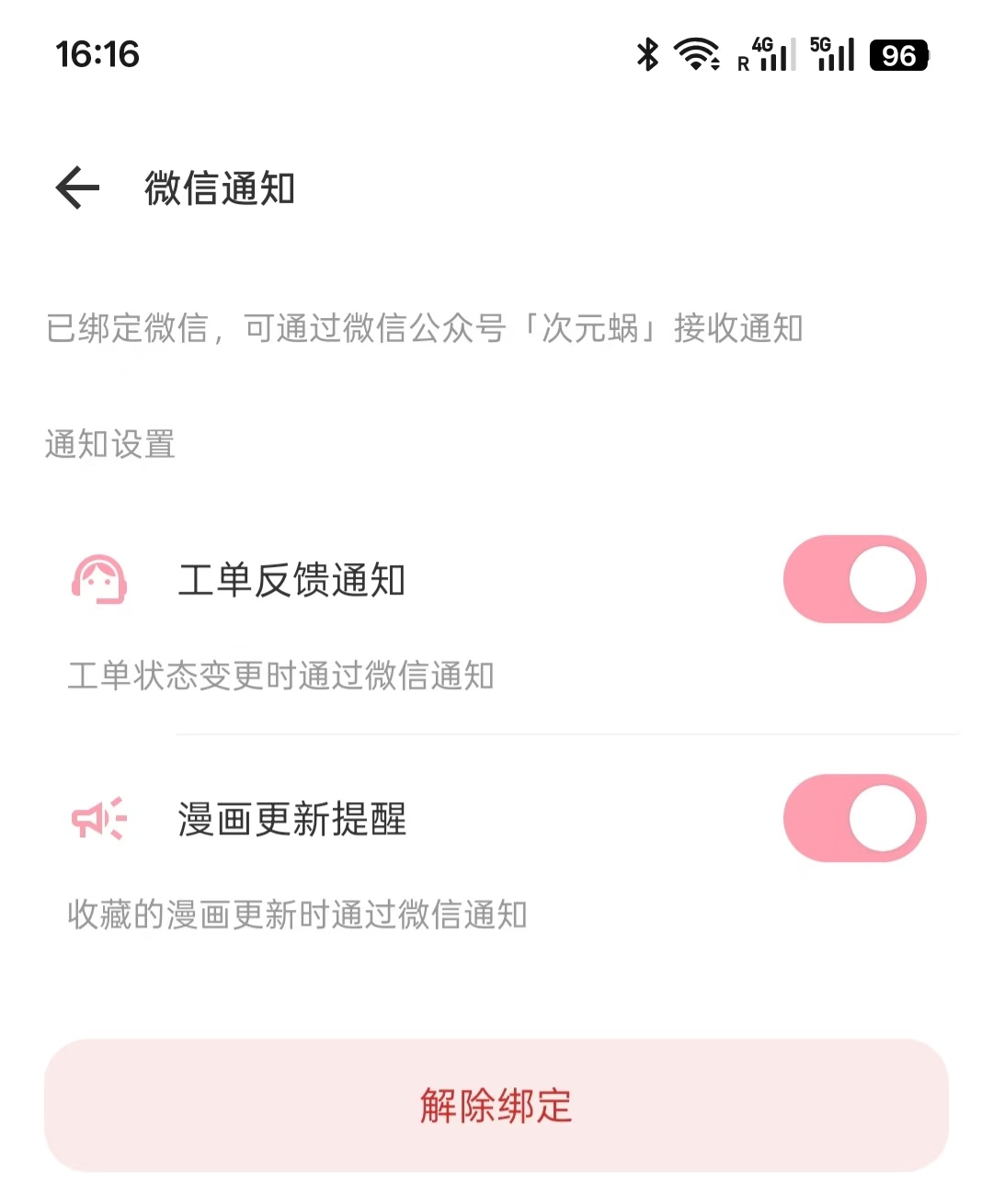Image resolution: width=993 pixels, height=1204 pixels.
Task: Tap 解除绑定 to unbind WeChat
Action: click(496, 1105)
